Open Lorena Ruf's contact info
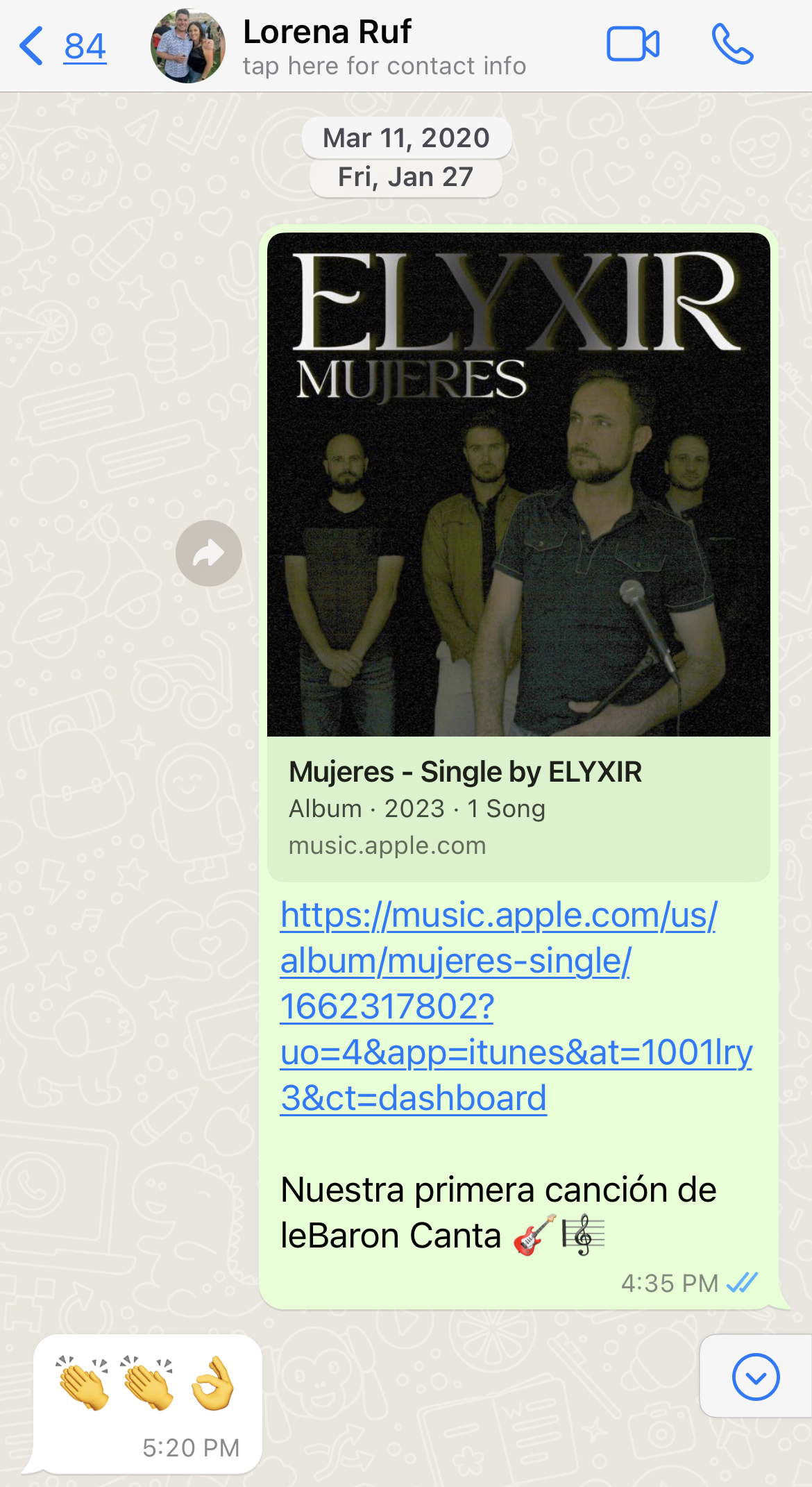 [383, 47]
